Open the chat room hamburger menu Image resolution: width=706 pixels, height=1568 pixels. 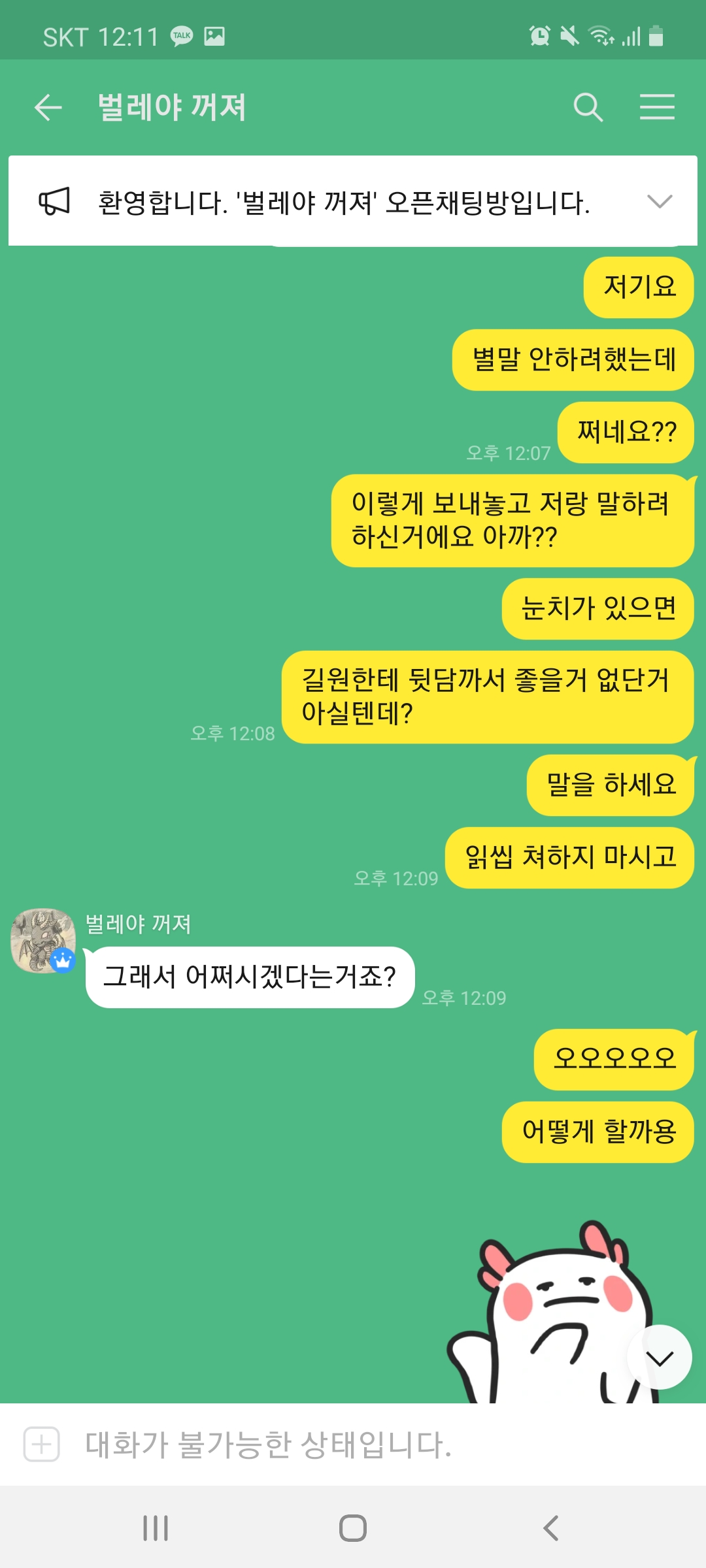click(x=657, y=107)
